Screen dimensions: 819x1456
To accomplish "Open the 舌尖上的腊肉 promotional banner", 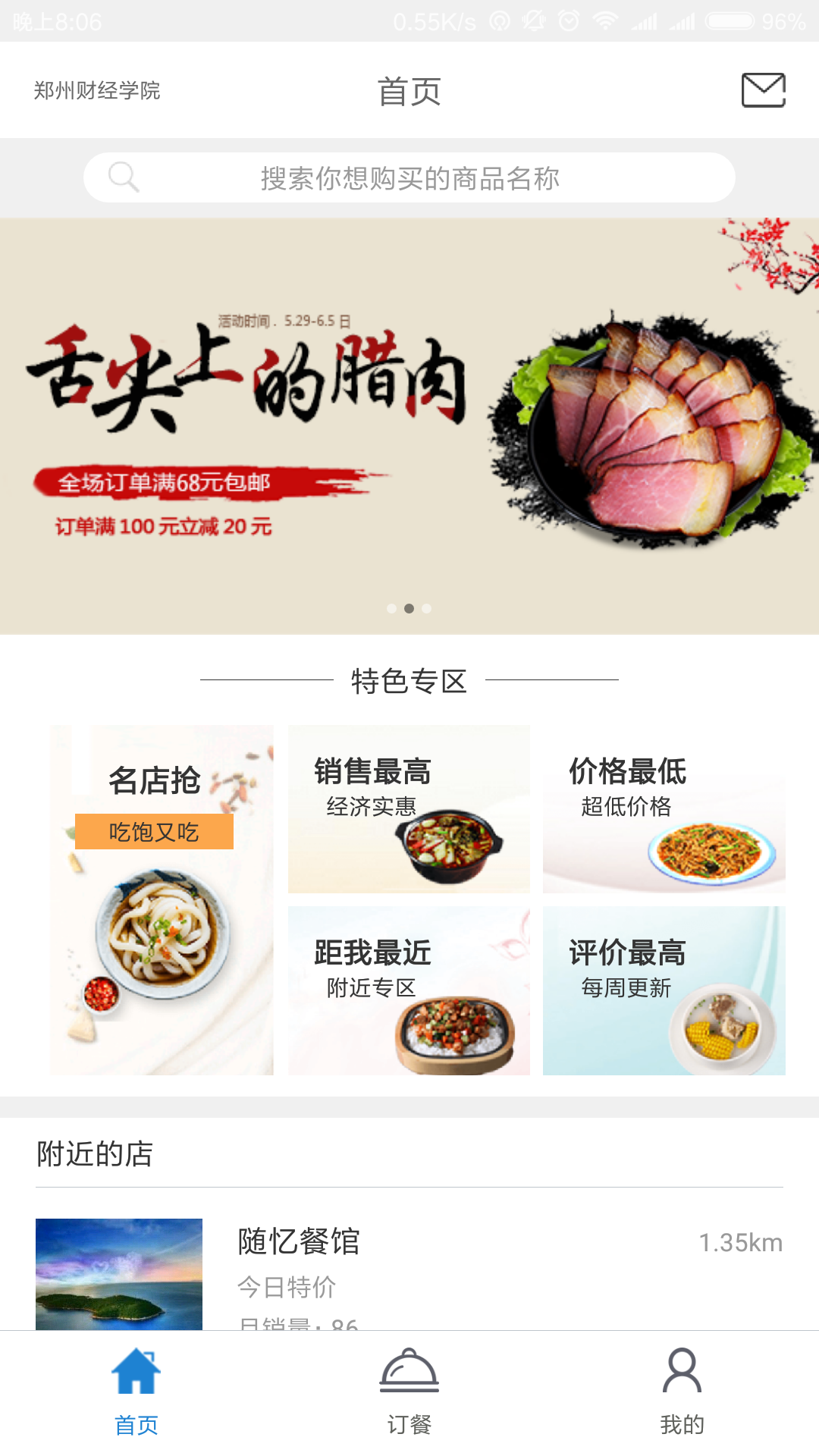I will point(409,425).
